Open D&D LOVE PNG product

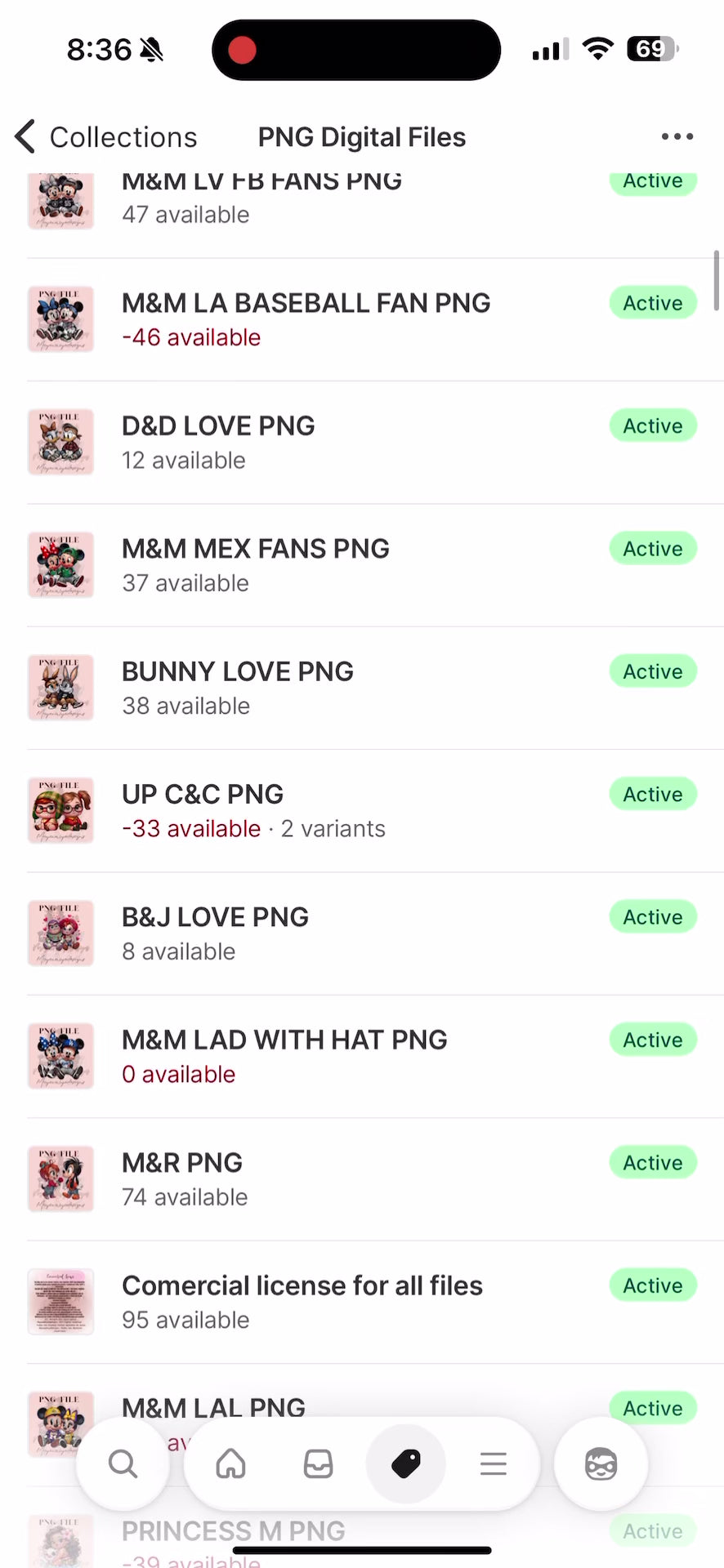pyautogui.click(x=218, y=442)
